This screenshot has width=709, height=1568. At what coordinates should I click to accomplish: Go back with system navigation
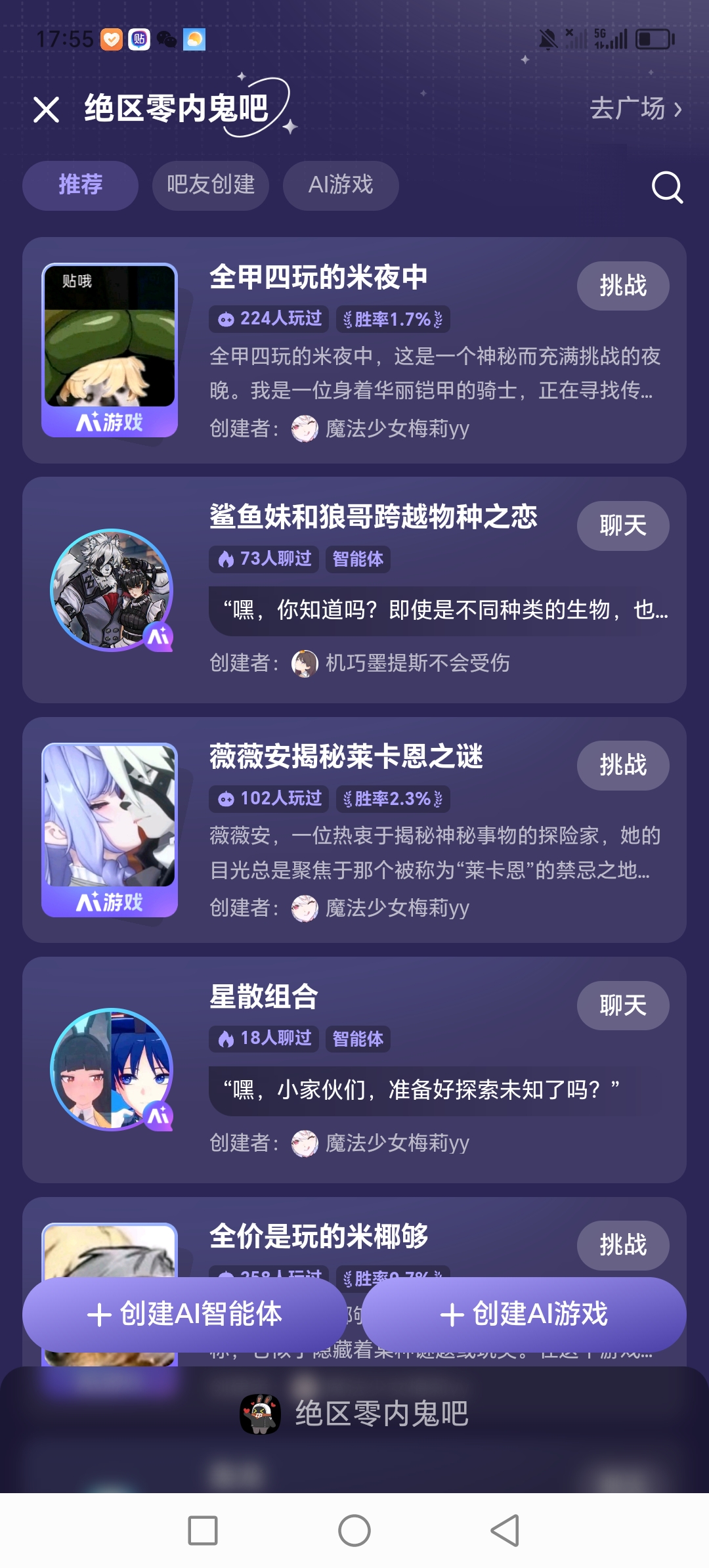505,1531
